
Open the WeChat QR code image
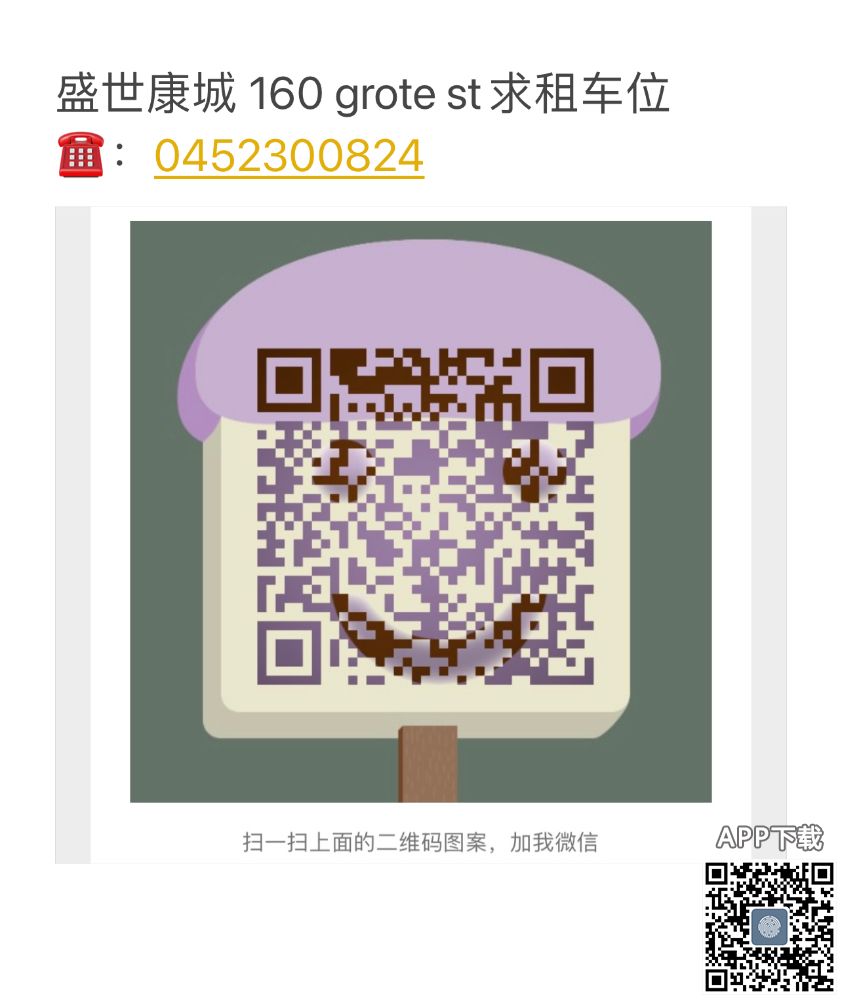[420, 511]
